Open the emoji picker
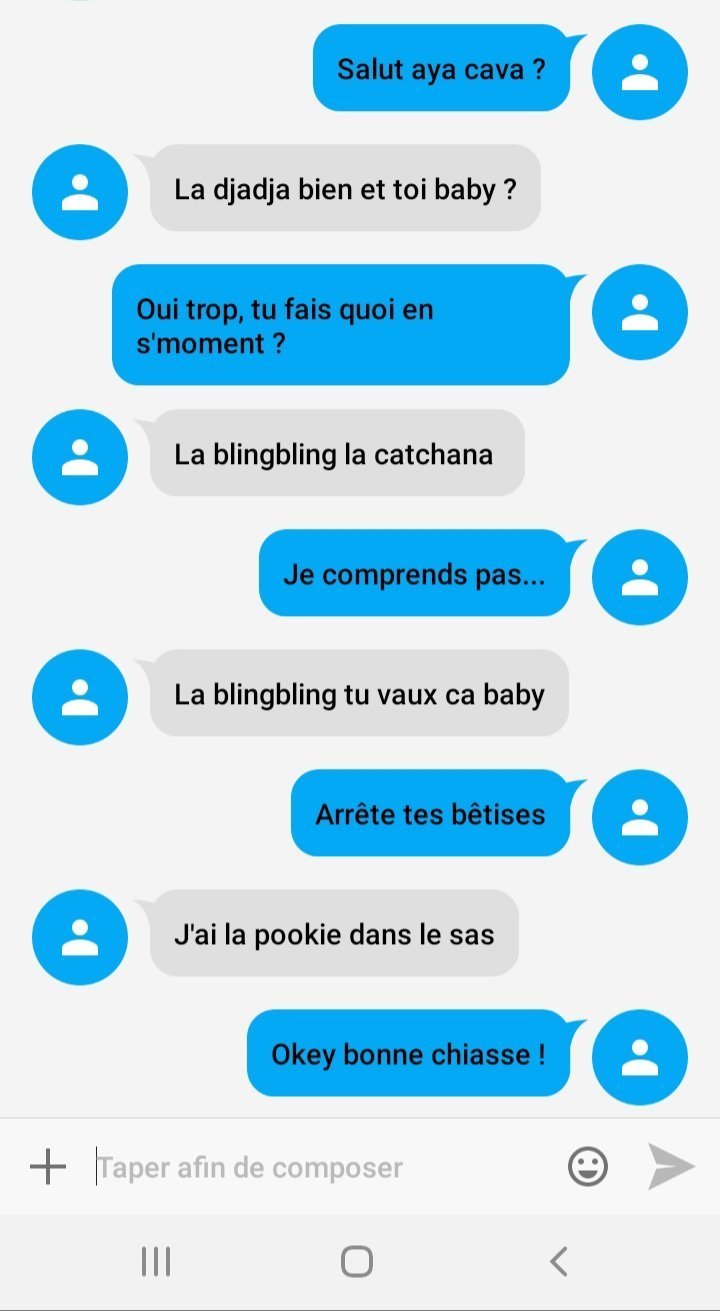 (x=588, y=1166)
